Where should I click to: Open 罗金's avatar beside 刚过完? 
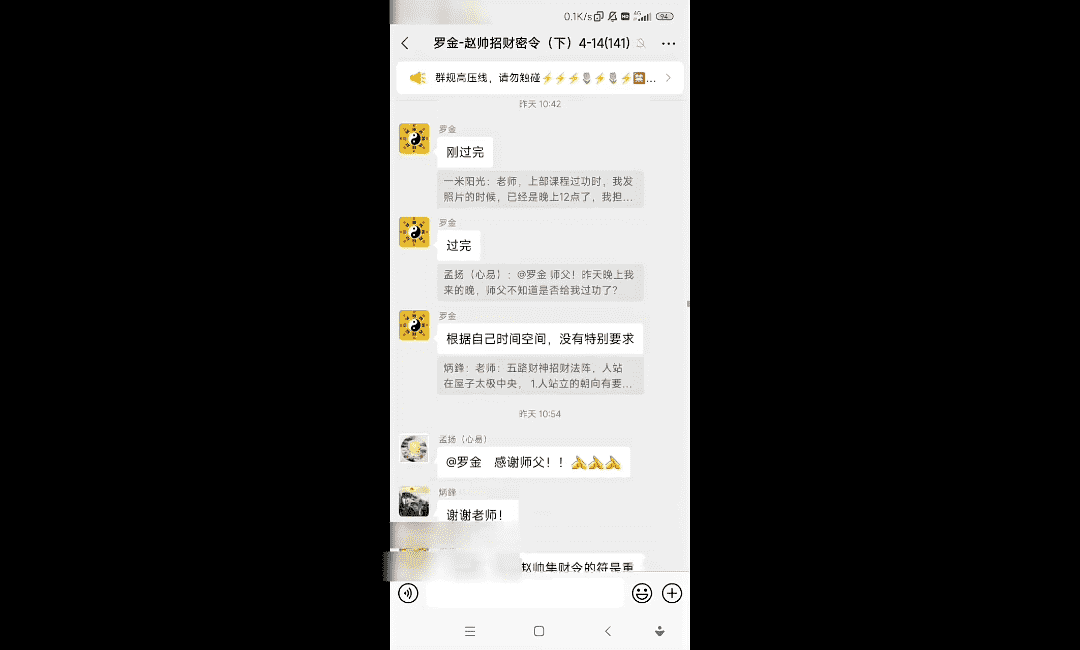[414, 139]
